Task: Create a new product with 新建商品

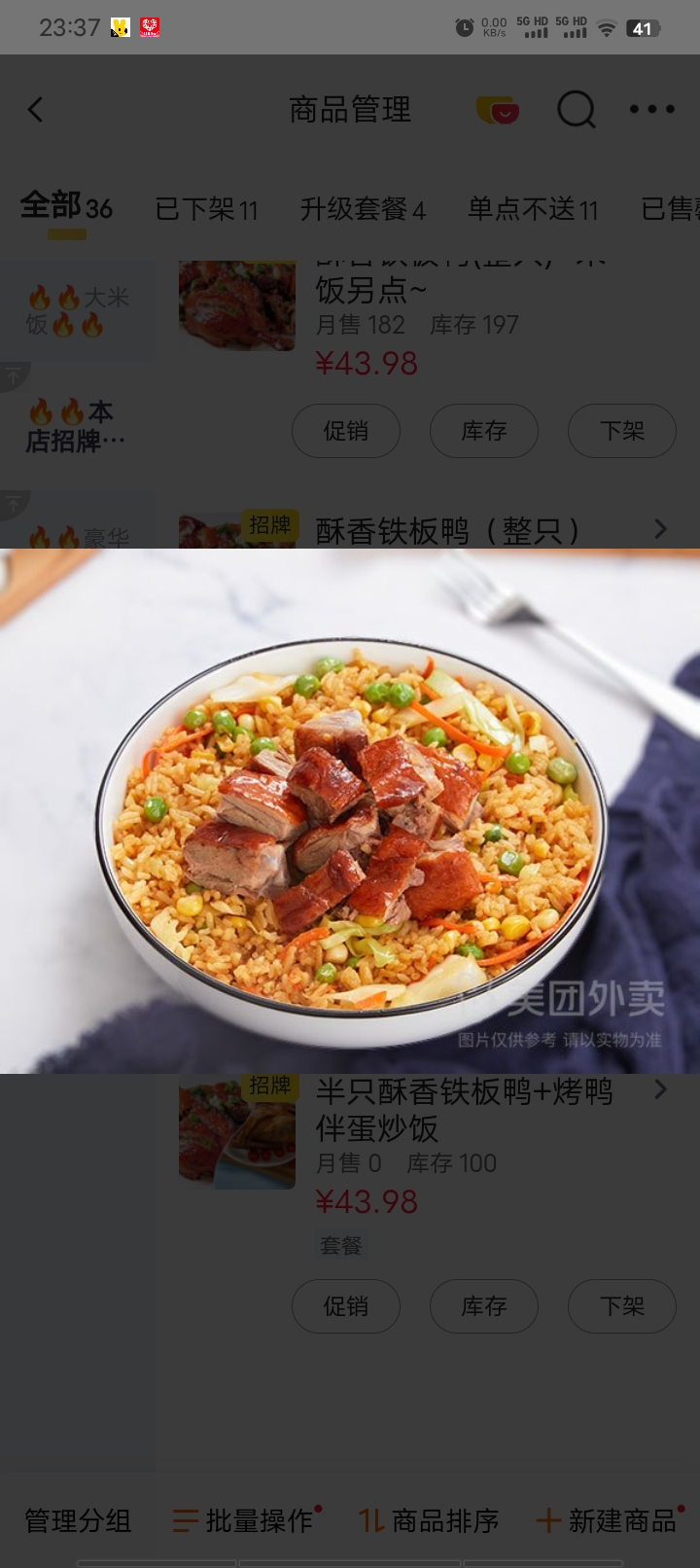Action: point(609,1520)
